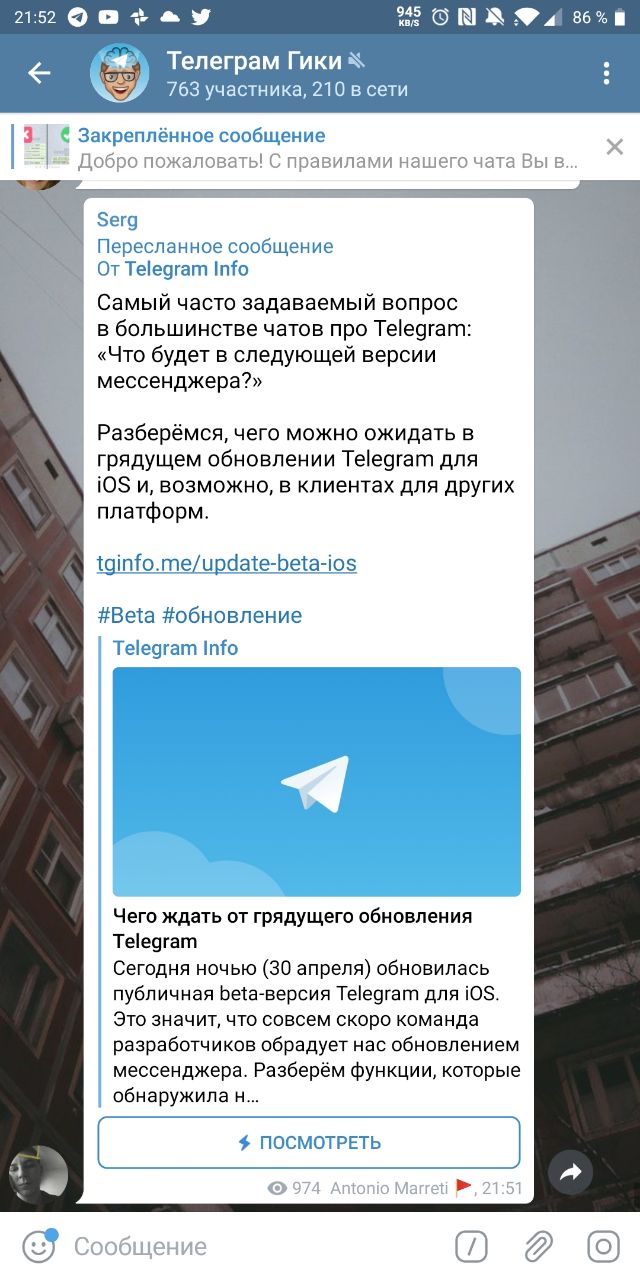
Task: Open the emoji and sticker panel
Action: pos(38,1246)
